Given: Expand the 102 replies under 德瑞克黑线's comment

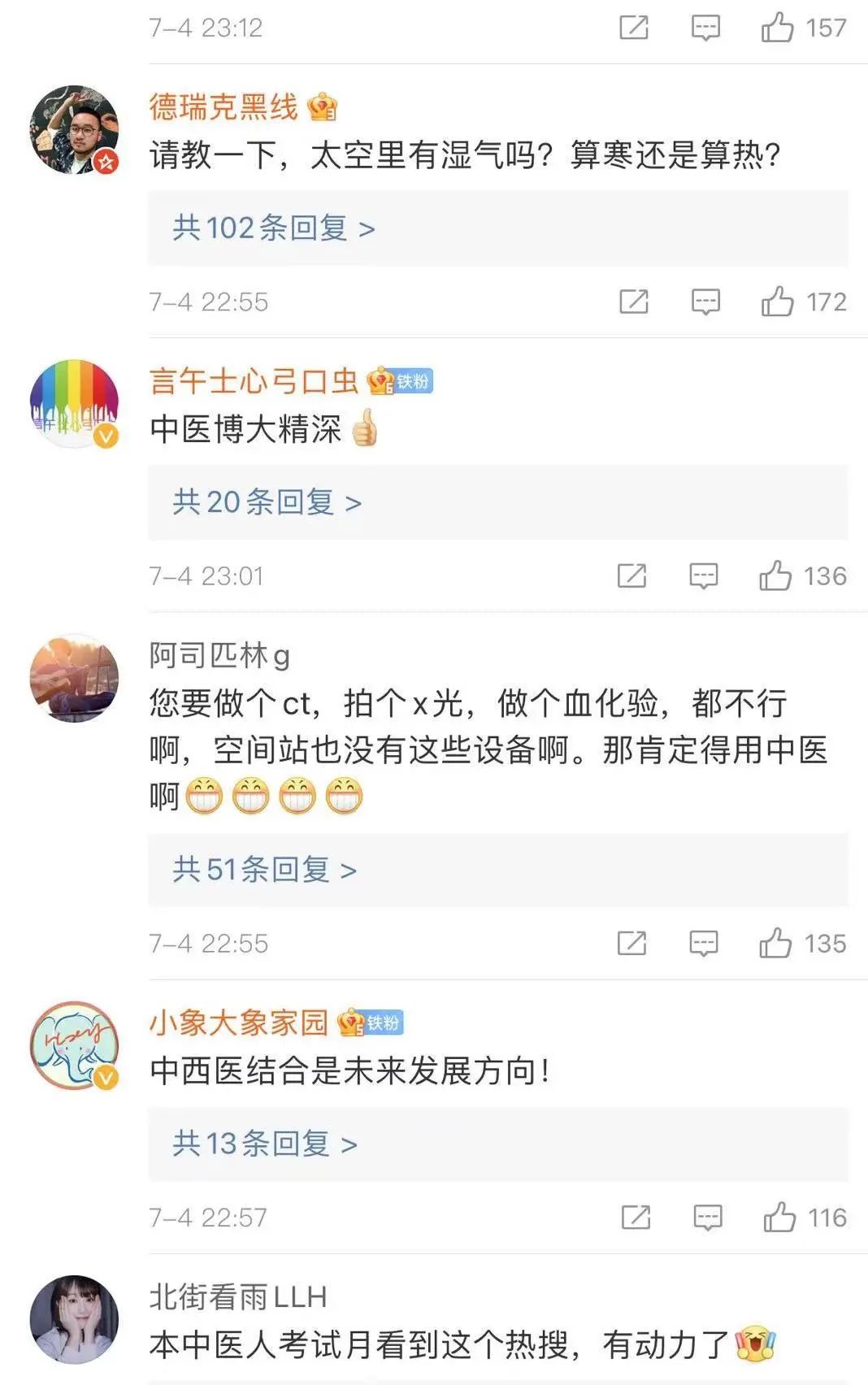Looking at the screenshot, I should point(273,228).
